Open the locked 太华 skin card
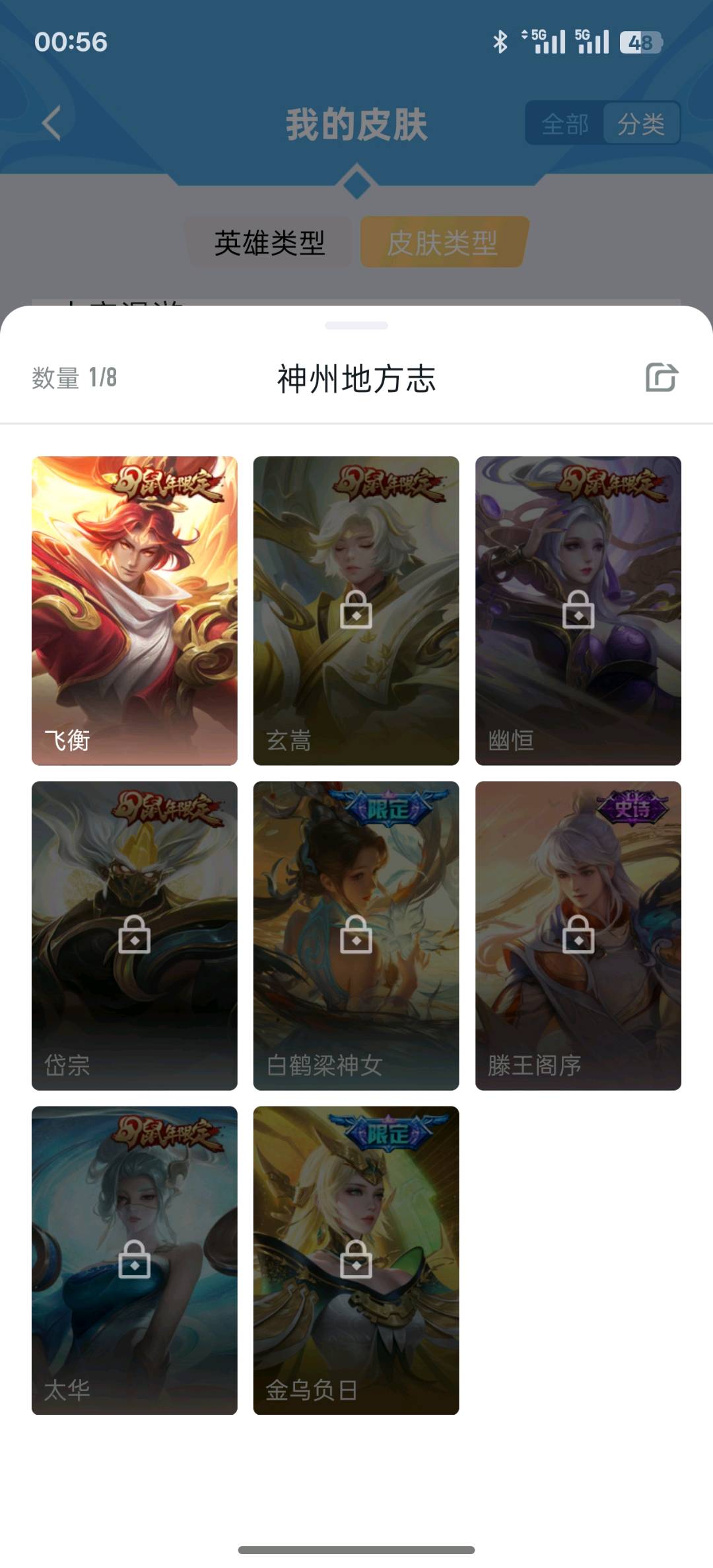 134,1260
